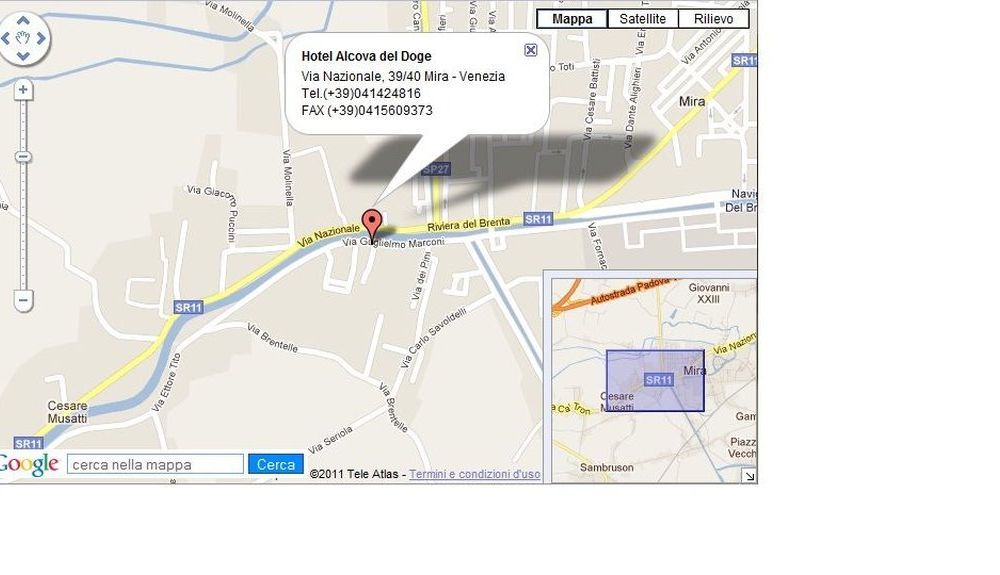This screenshot has height=575, width=1000.
Task: Tap the pan control hand icon
Action: pos(24,39)
